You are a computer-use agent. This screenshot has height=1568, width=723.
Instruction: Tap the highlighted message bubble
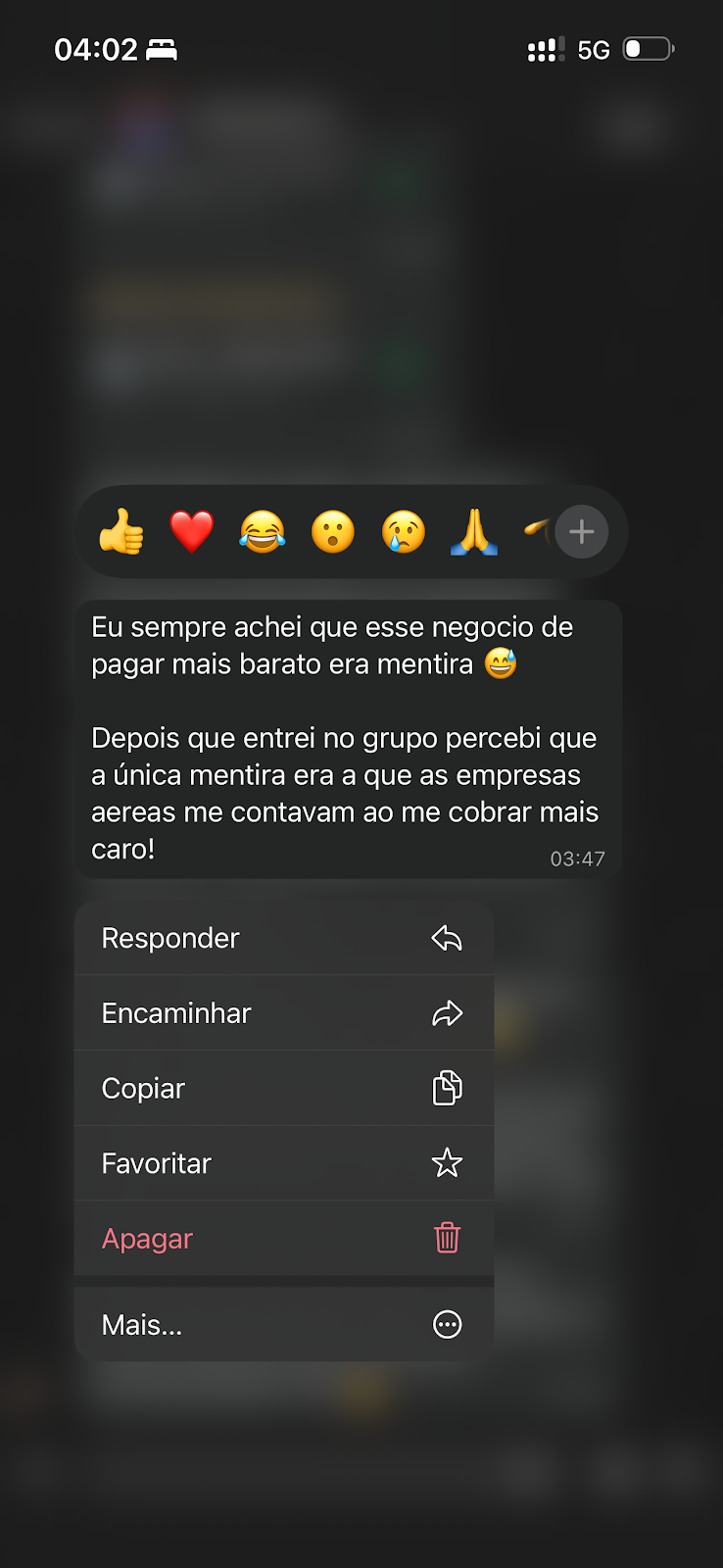tap(348, 737)
